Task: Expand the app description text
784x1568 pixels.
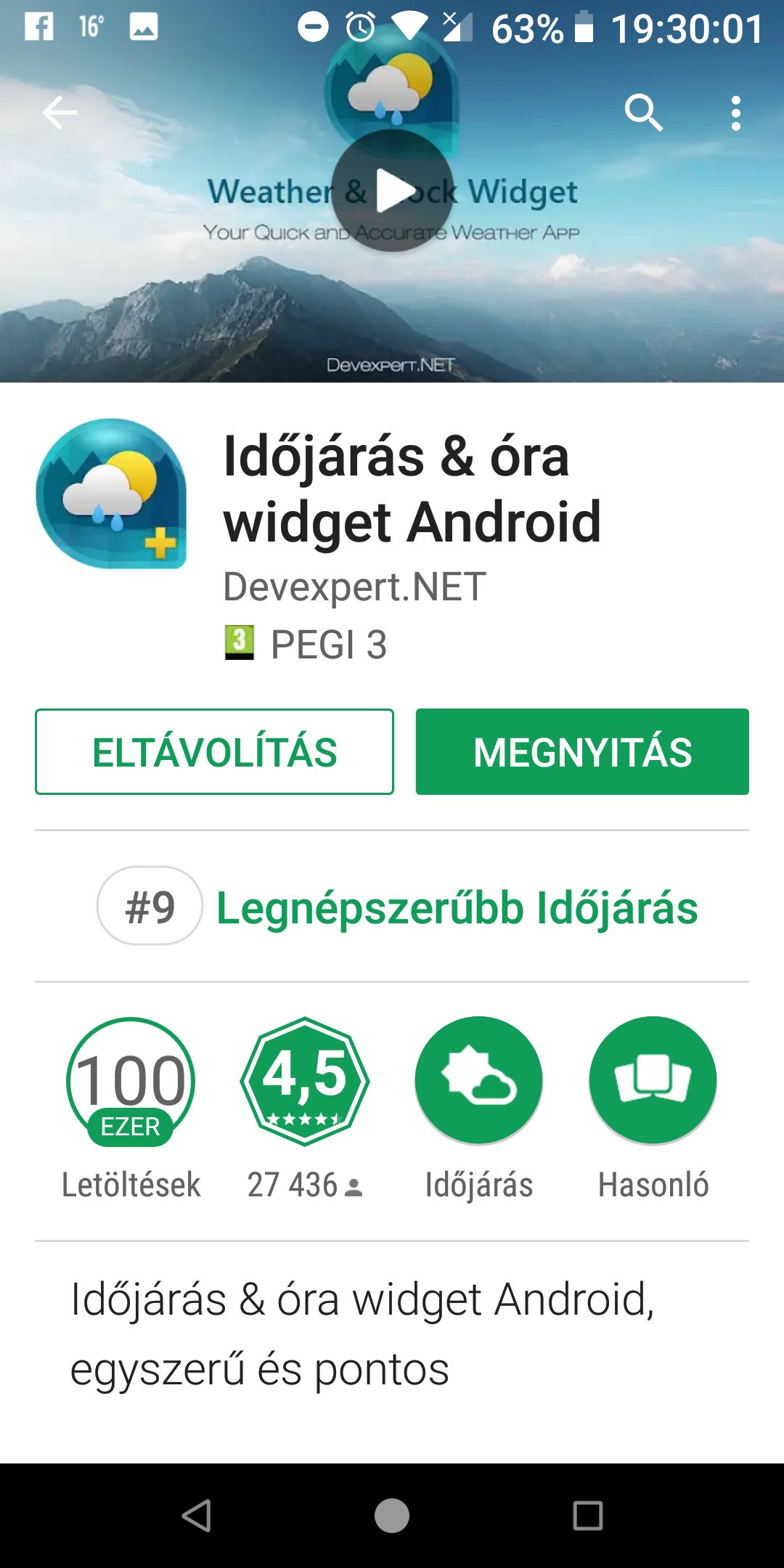Action: [x=363, y=1334]
